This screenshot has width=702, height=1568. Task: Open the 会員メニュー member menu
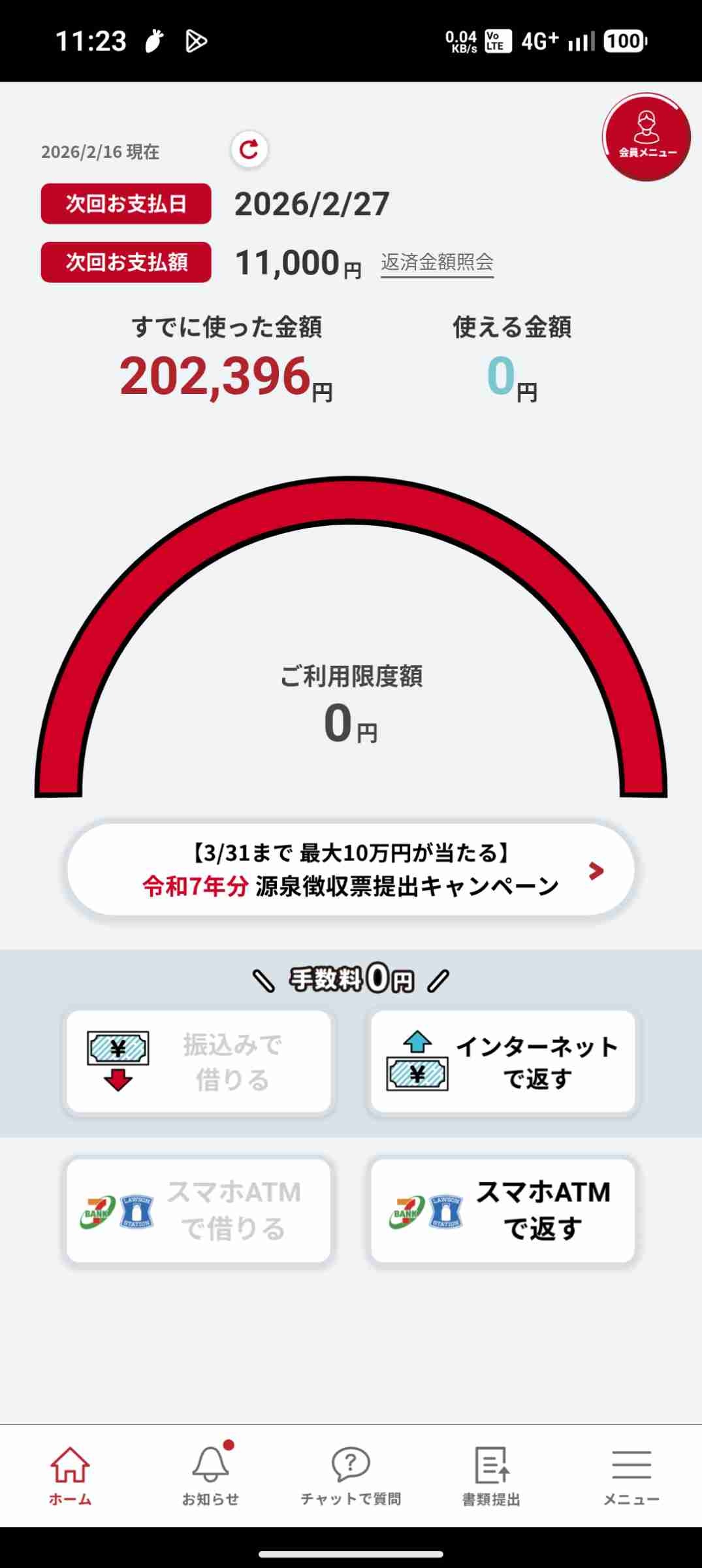646,137
